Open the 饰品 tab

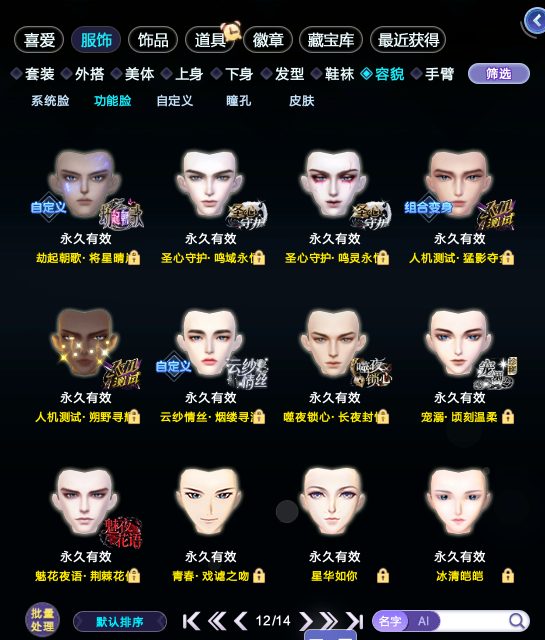[153, 40]
